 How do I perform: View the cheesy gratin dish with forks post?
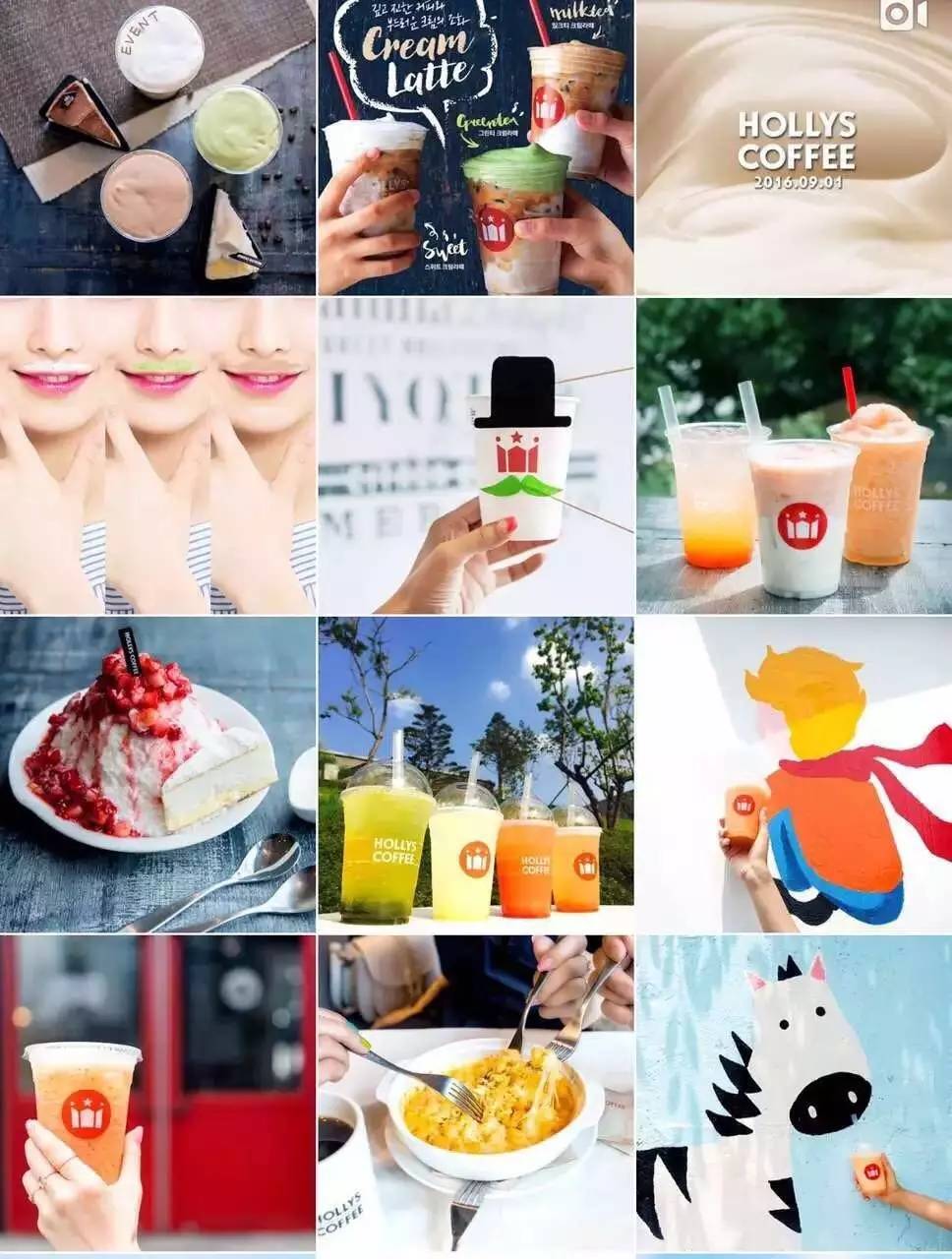[475, 1093]
